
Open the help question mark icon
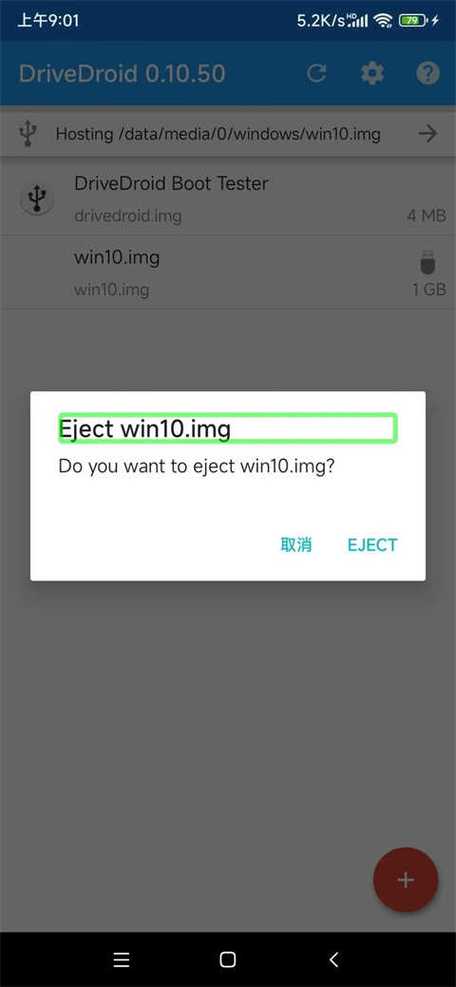[x=428, y=74]
